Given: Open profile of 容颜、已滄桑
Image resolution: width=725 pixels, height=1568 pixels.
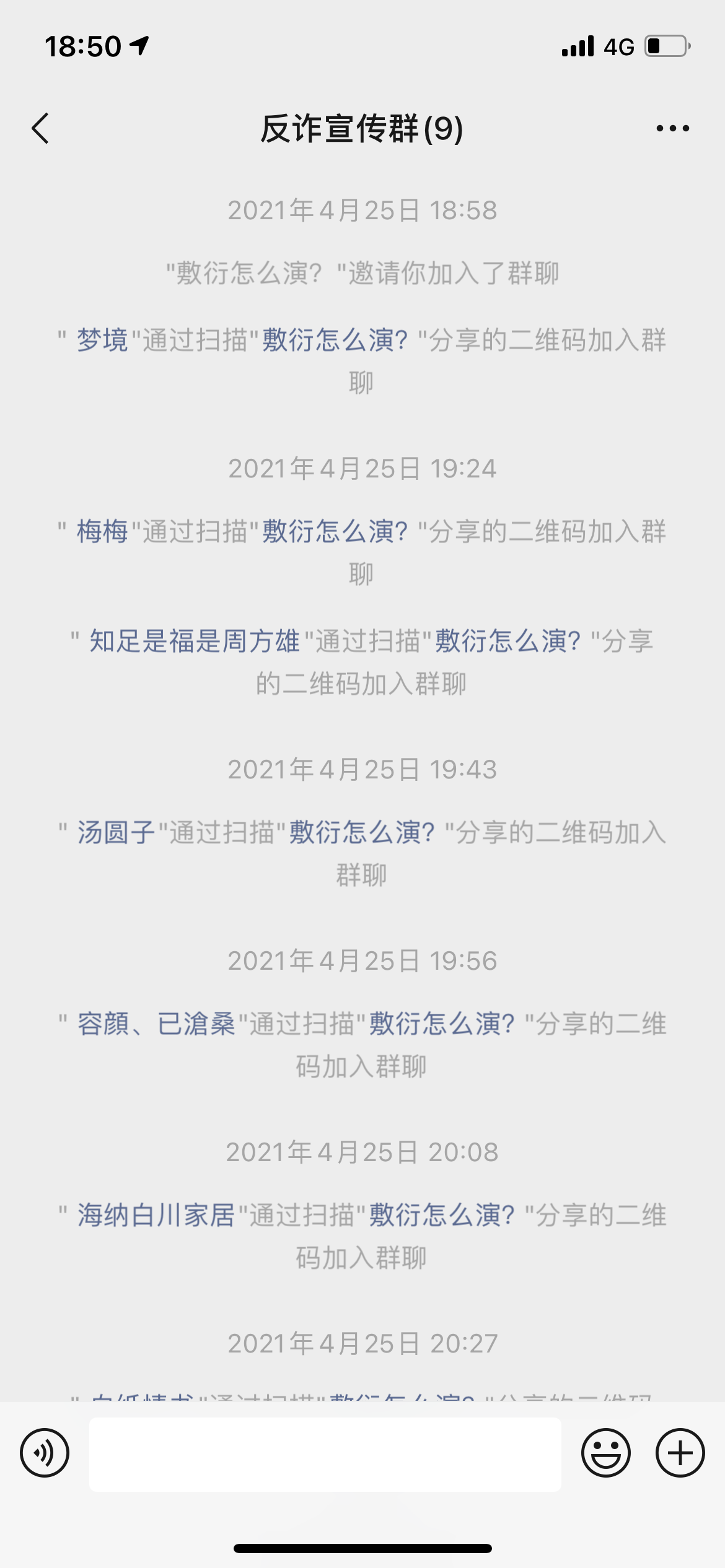Looking at the screenshot, I should pos(156,1024).
